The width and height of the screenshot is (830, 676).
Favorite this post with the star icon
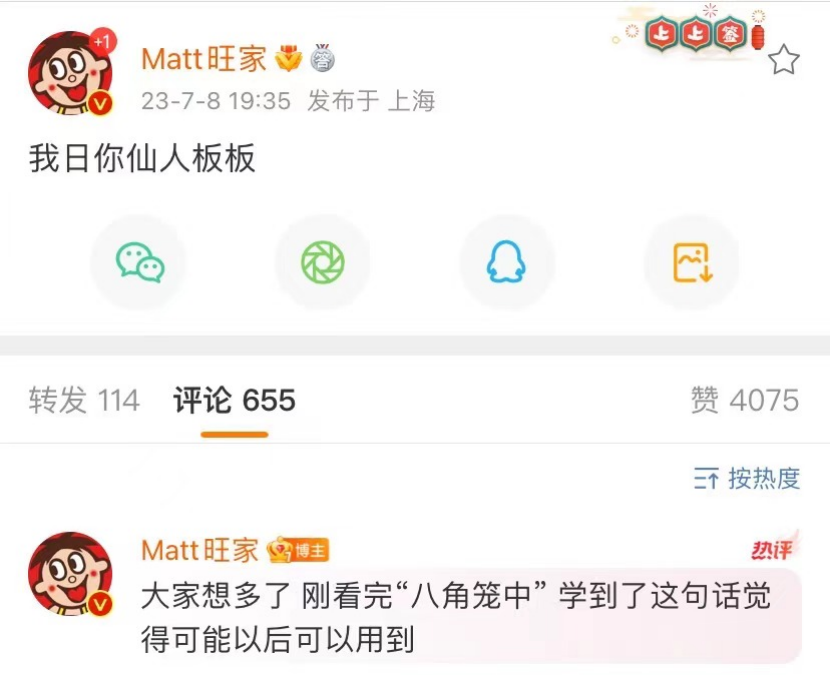click(x=784, y=61)
